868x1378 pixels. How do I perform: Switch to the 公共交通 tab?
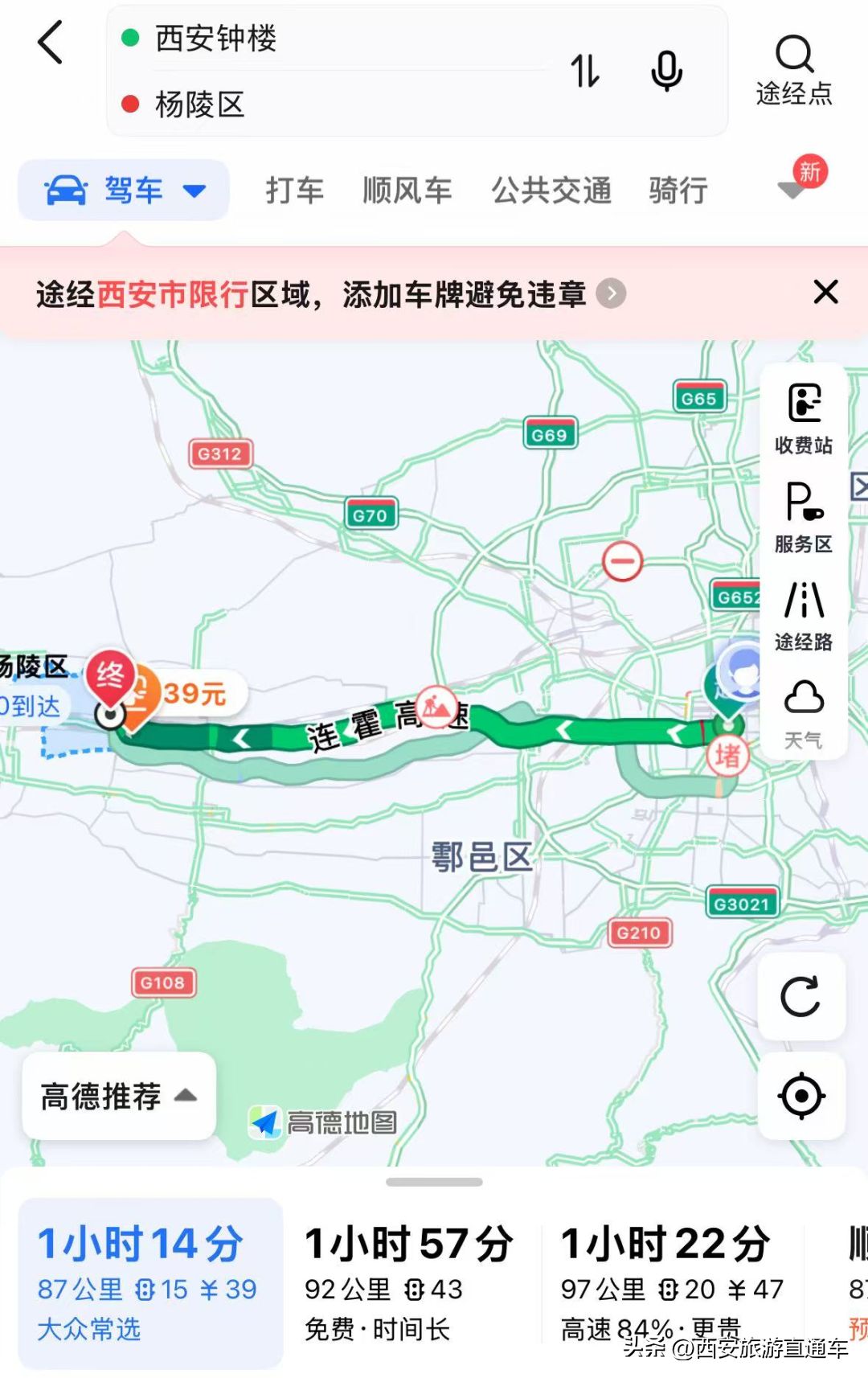[x=551, y=191]
